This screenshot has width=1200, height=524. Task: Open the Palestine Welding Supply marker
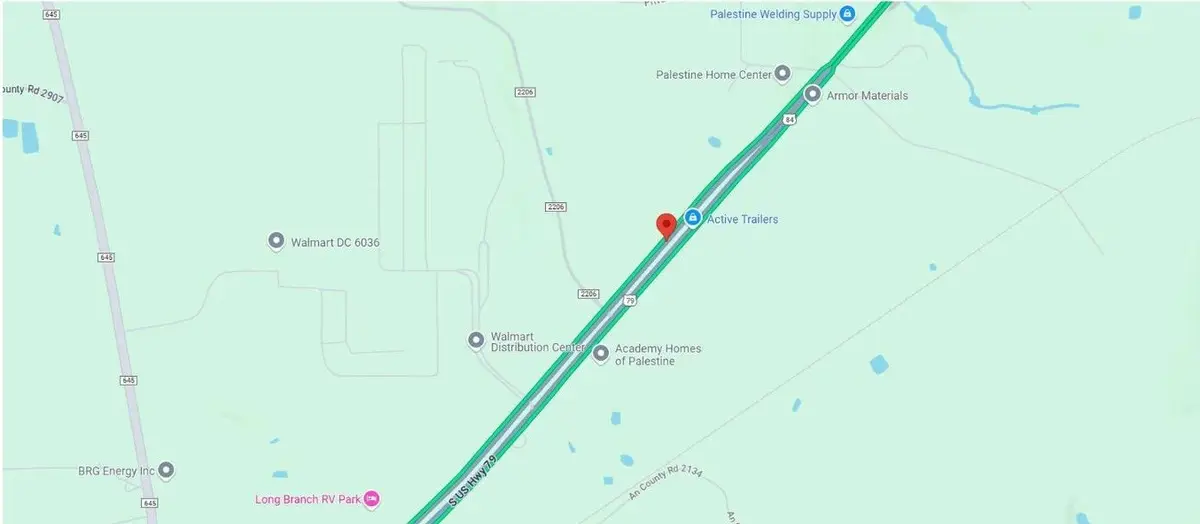tap(847, 13)
